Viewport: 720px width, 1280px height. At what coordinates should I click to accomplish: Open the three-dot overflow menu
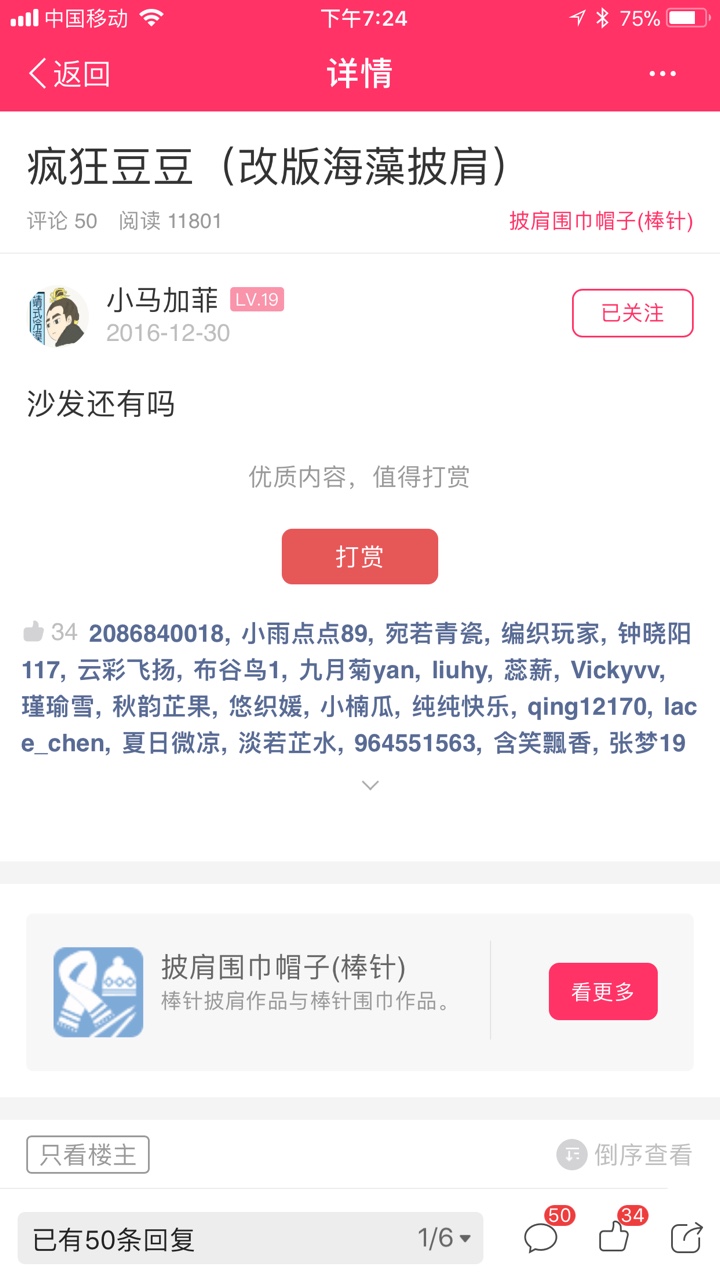[663, 74]
